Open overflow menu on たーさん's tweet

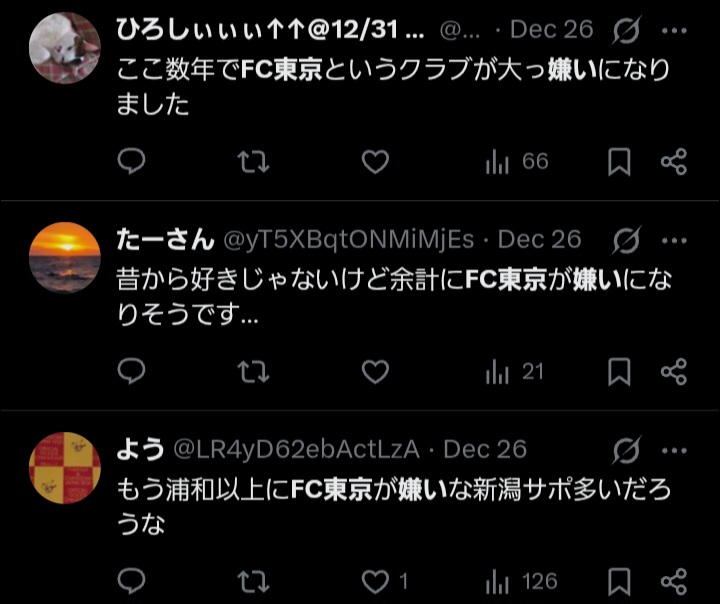(674, 241)
